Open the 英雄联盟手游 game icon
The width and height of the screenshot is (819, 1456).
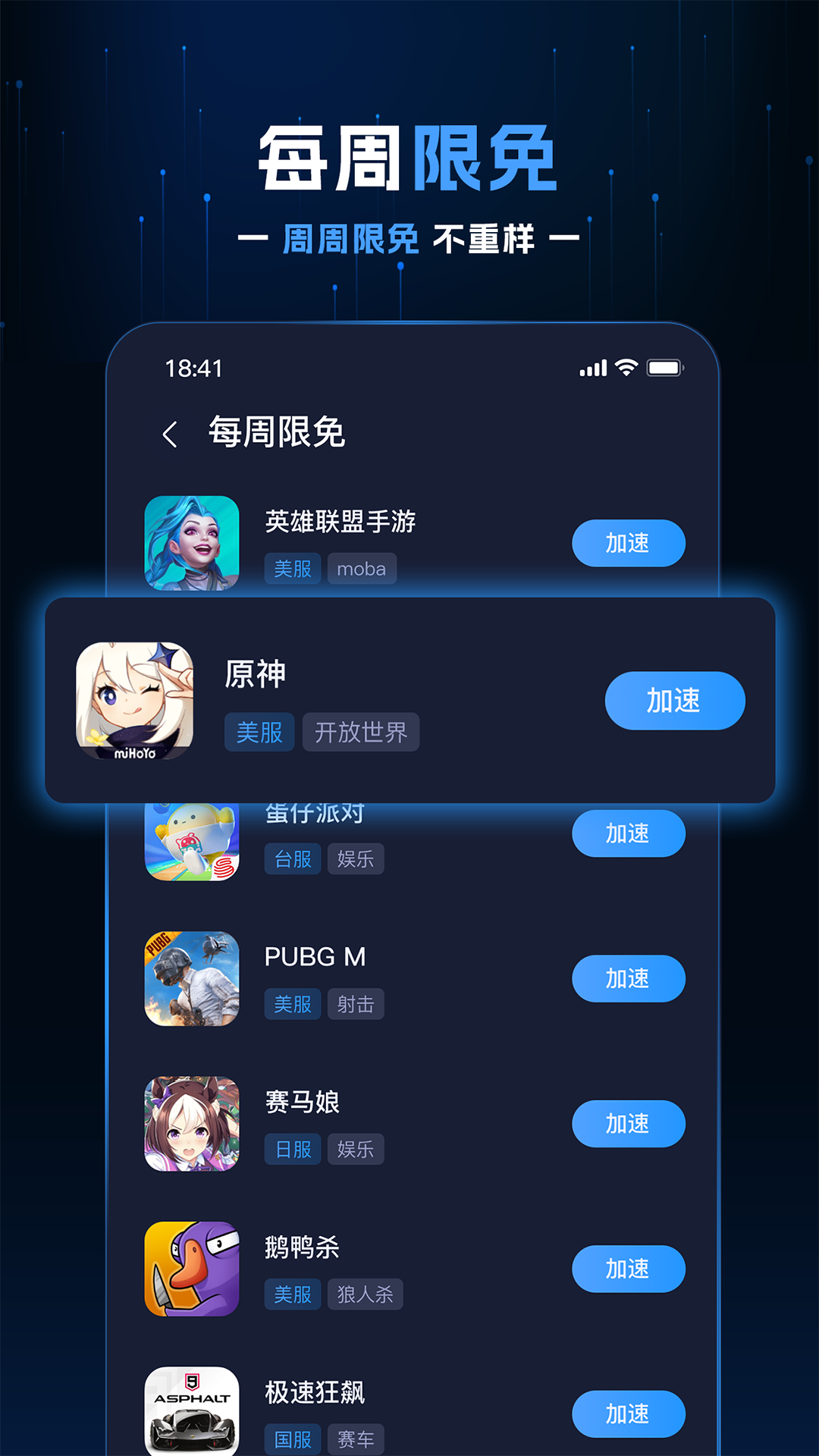[191, 544]
